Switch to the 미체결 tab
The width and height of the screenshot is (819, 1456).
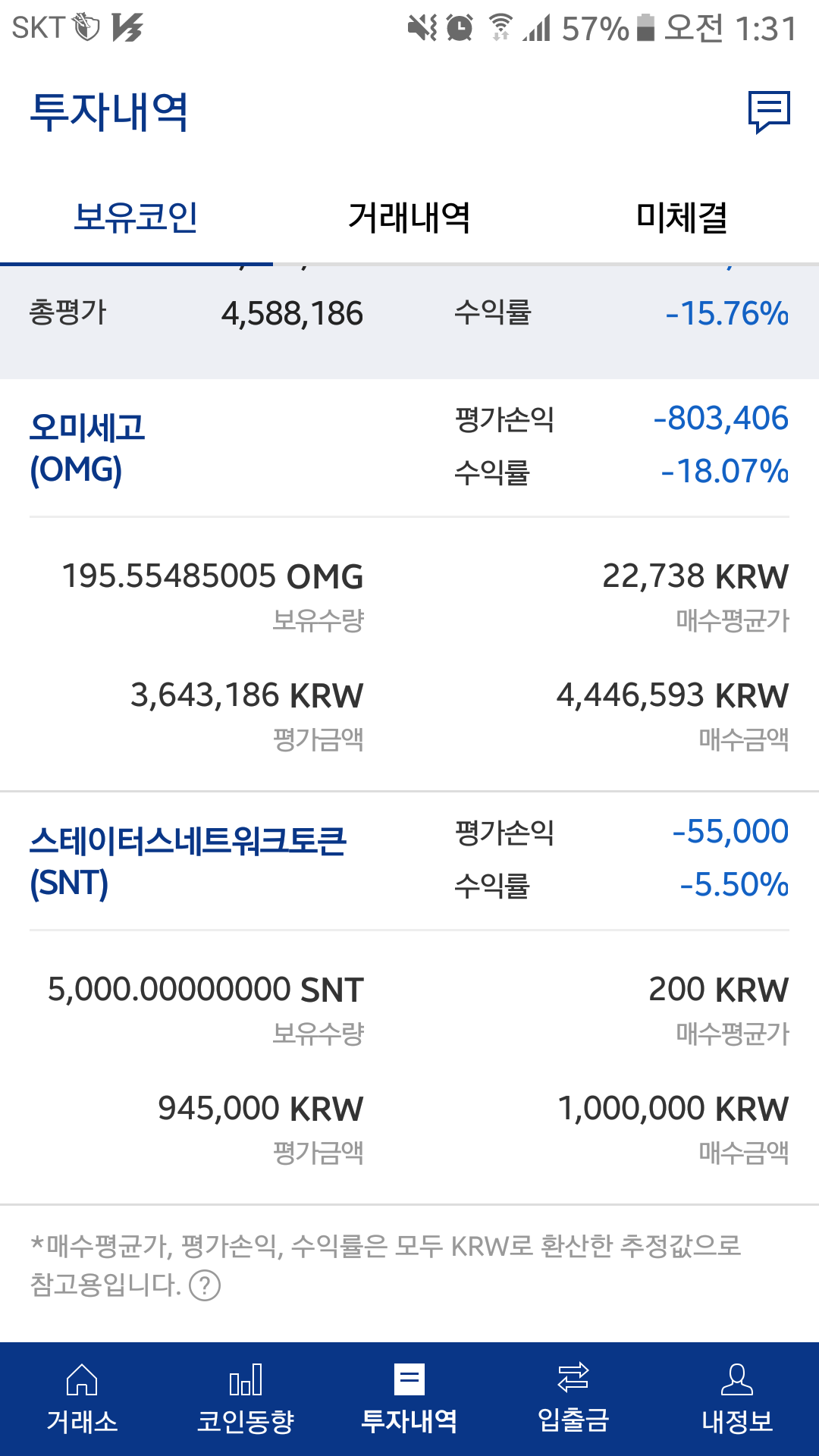682,218
